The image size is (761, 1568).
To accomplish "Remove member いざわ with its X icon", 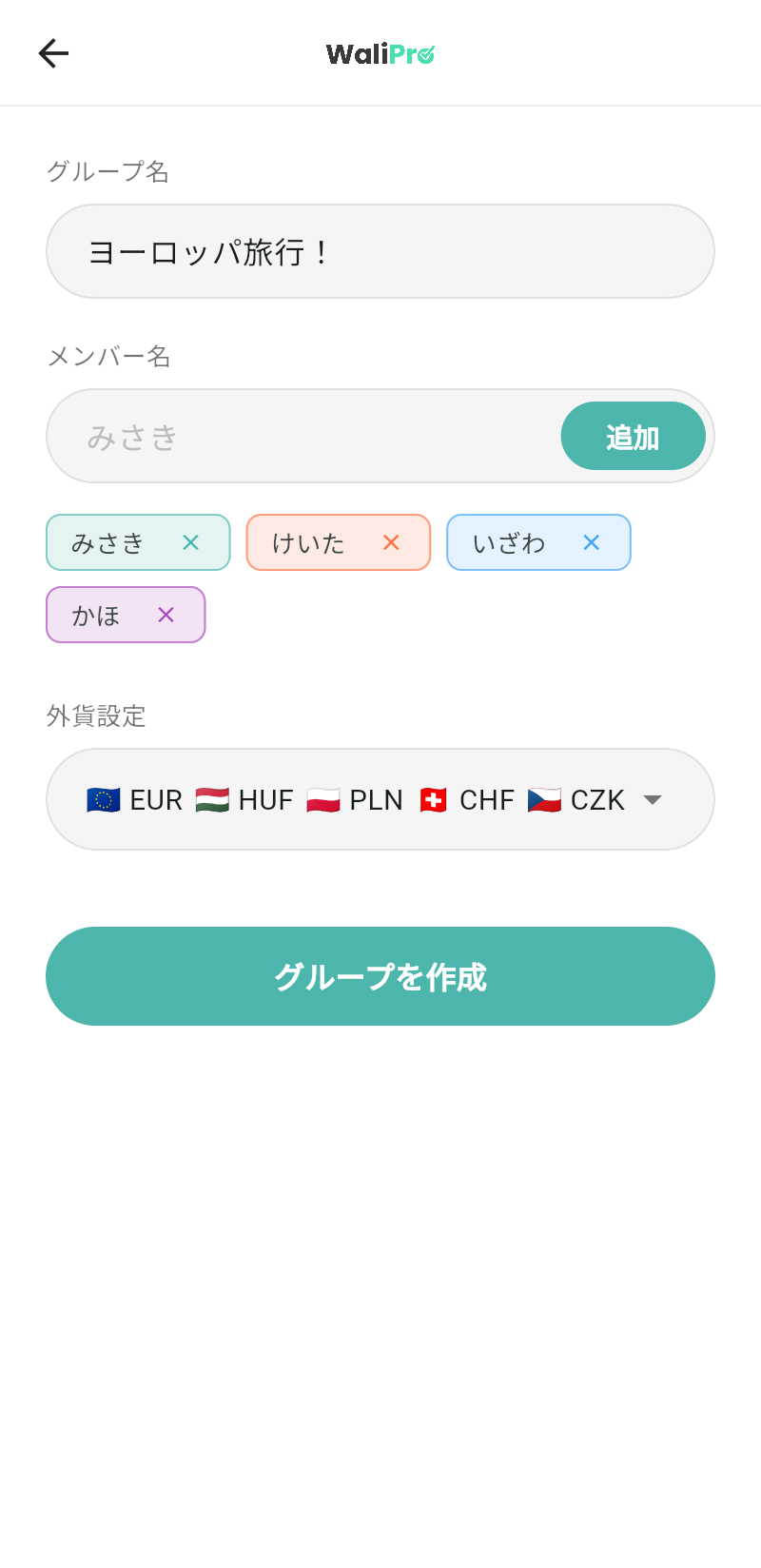I will coord(592,542).
